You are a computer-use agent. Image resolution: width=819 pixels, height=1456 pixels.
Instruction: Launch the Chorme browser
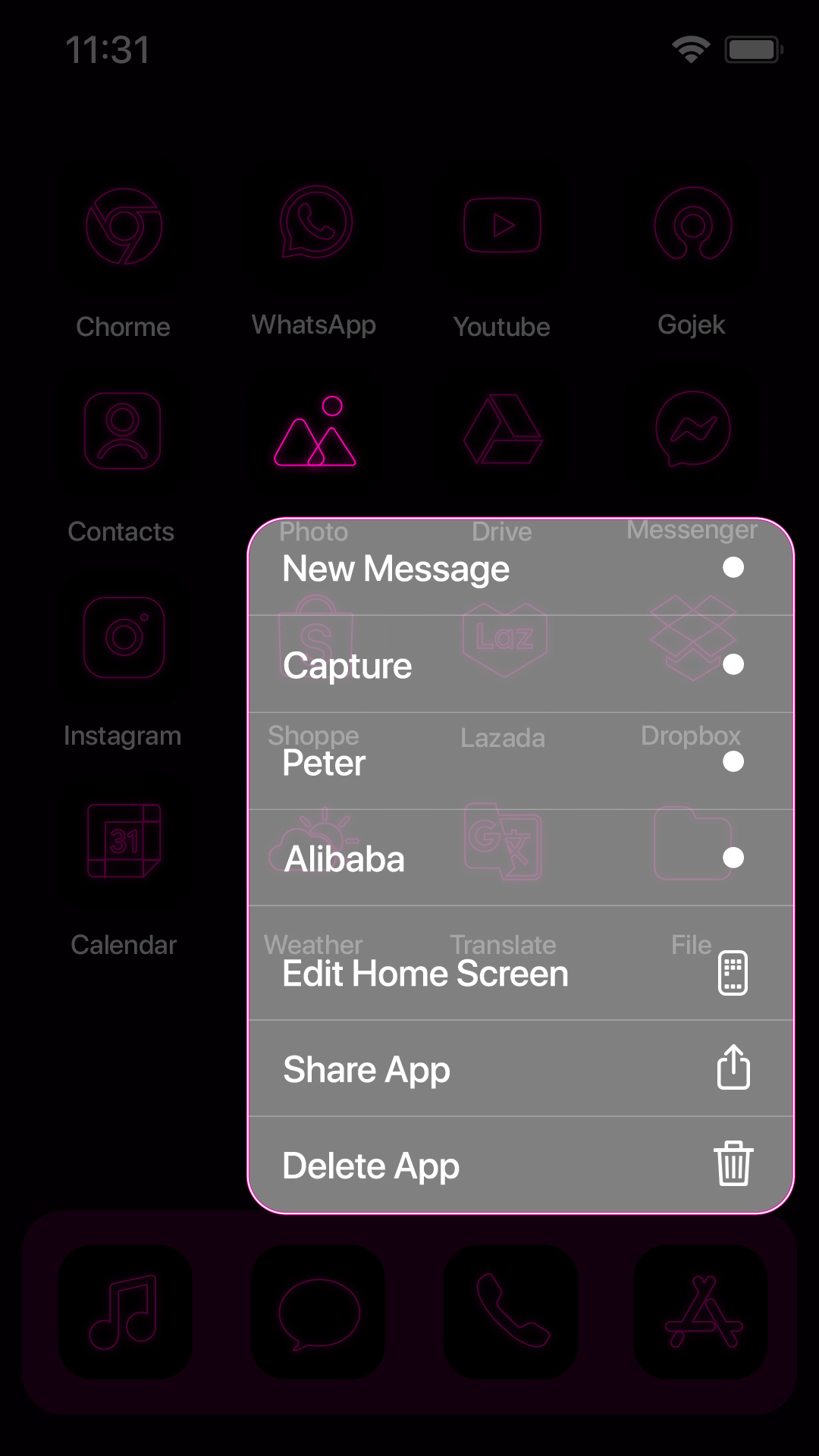coord(124,224)
